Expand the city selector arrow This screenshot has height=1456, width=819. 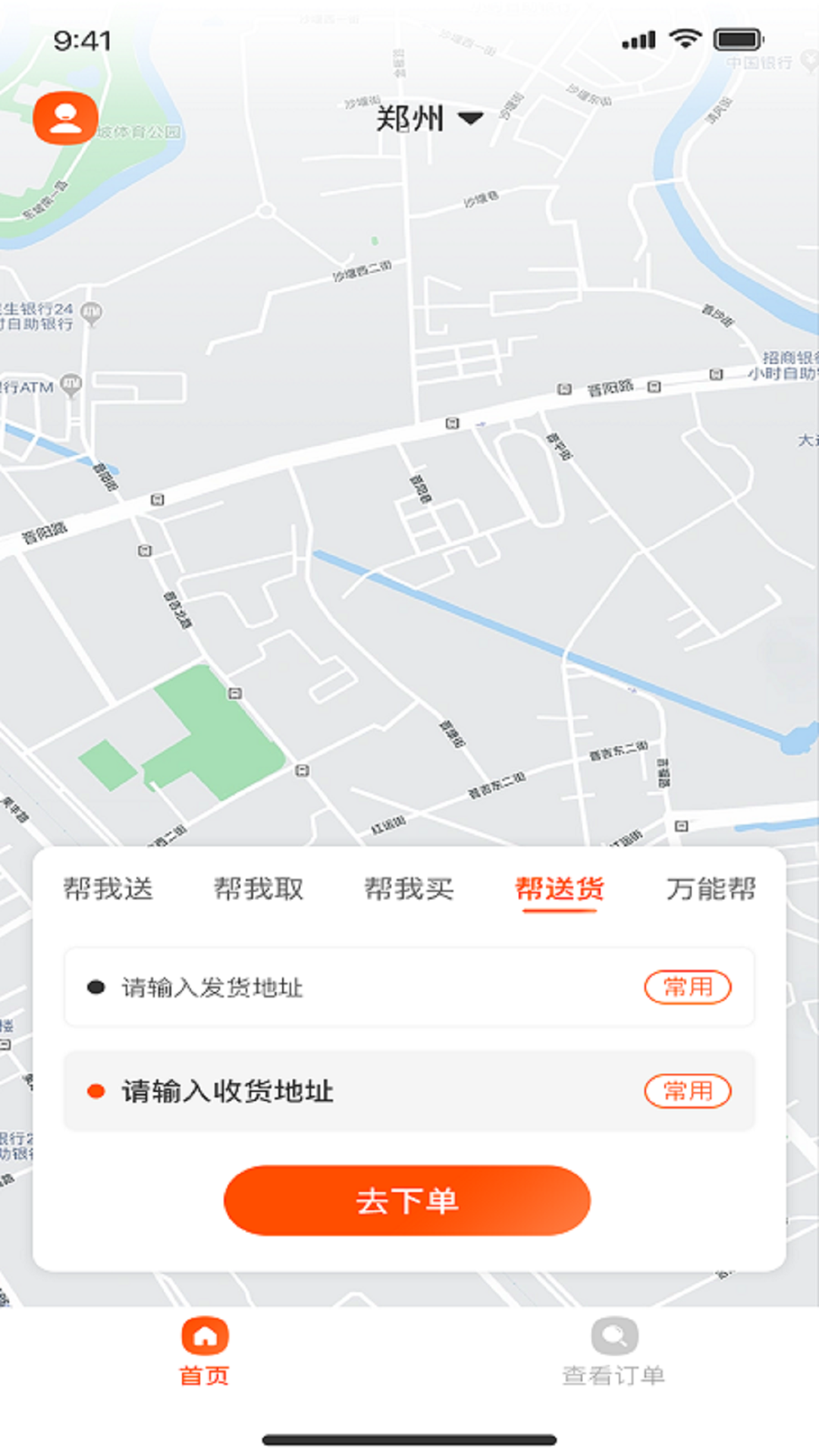tap(470, 120)
